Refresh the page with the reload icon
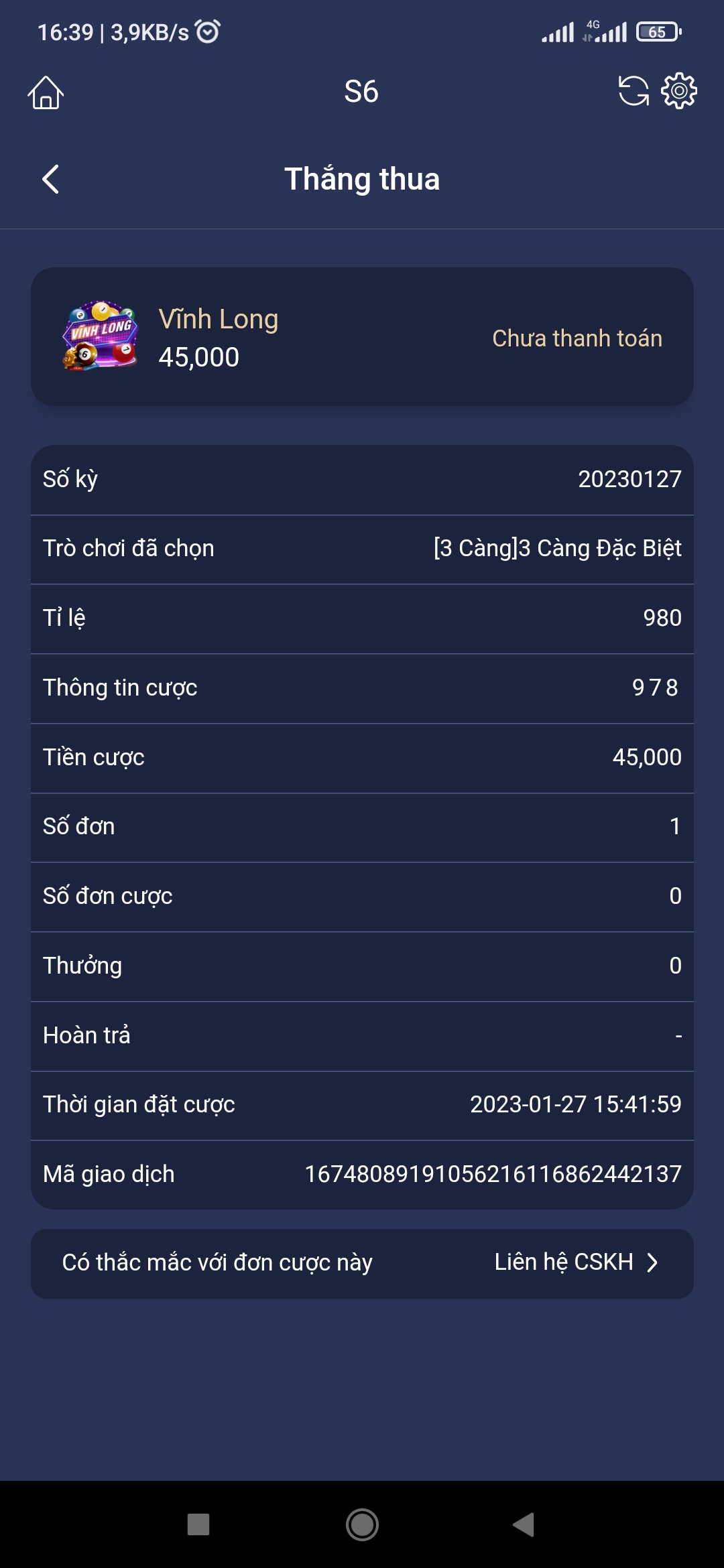The height and width of the screenshot is (1568, 724). (x=633, y=91)
